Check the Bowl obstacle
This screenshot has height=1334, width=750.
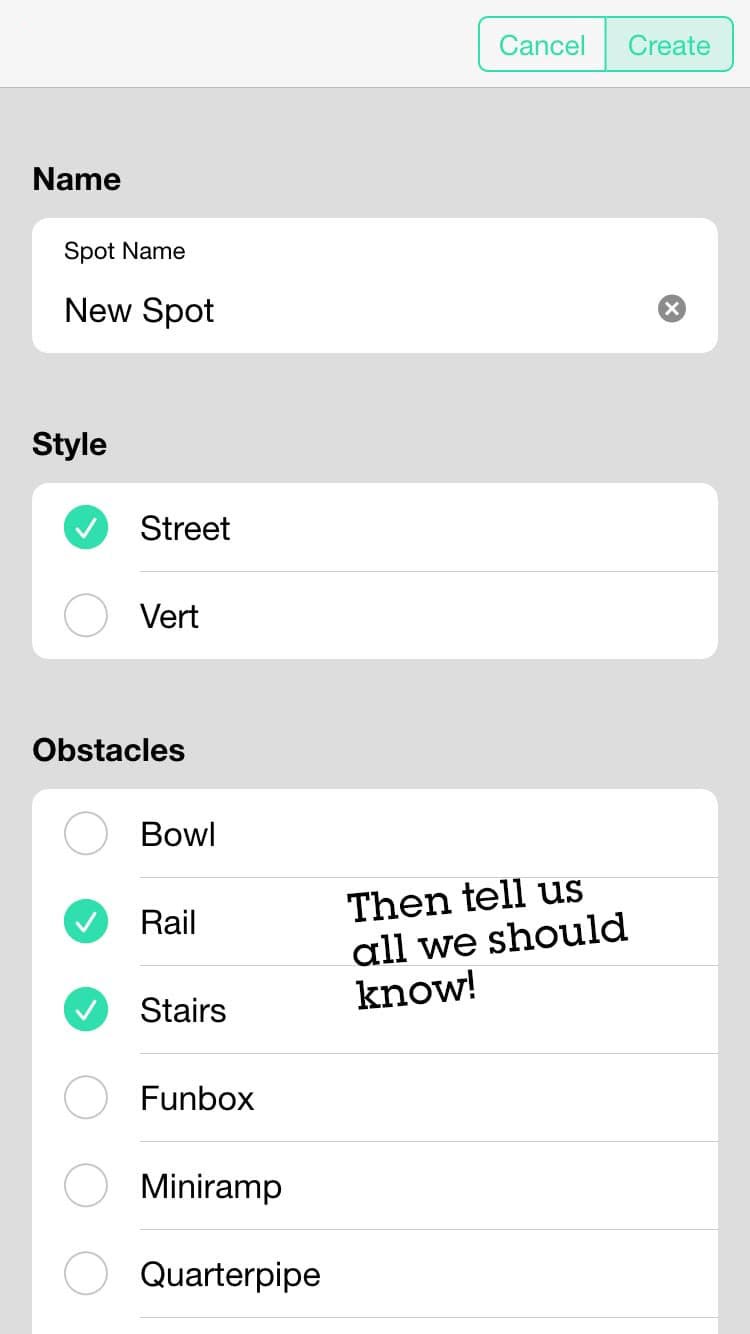click(375, 834)
